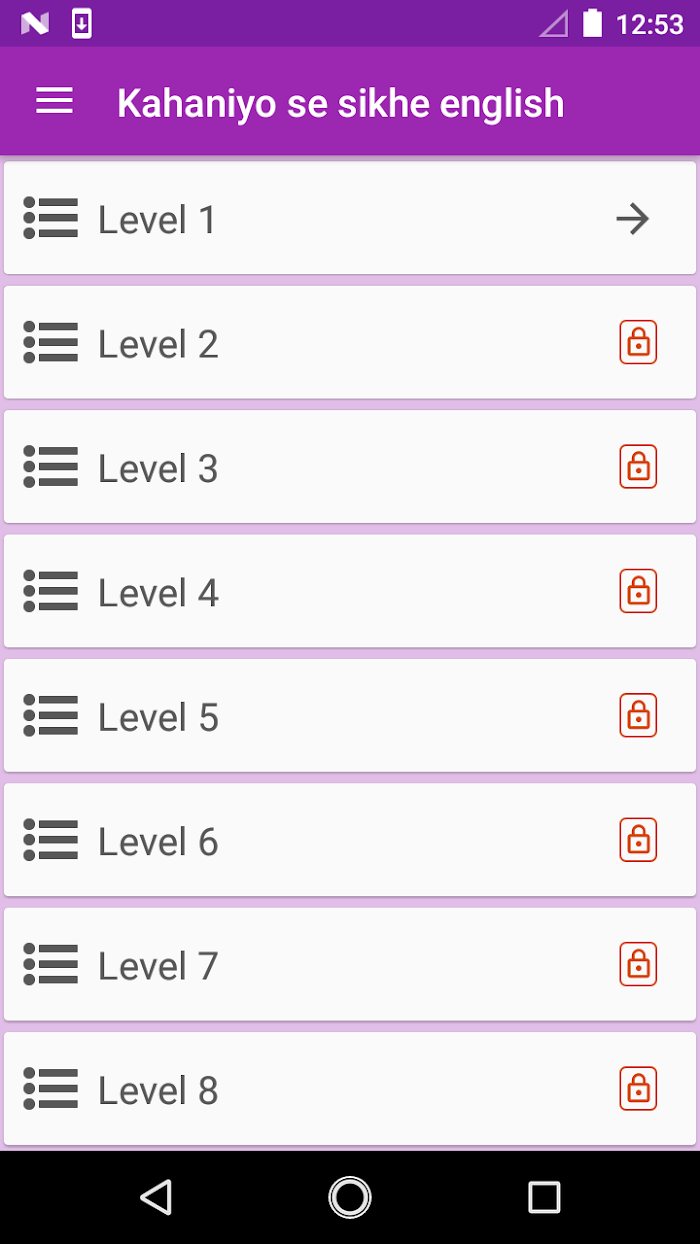This screenshot has width=700, height=1244.
Task: Open the Level 4 row
Action: click(350, 591)
